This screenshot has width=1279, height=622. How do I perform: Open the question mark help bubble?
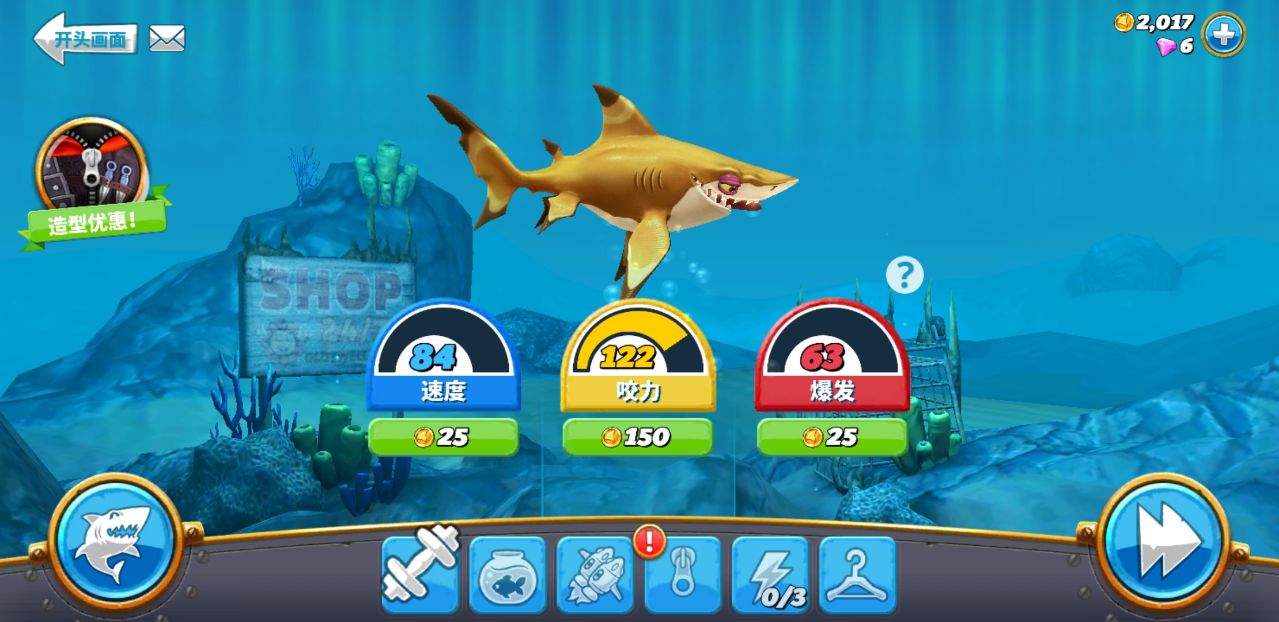[x=904, y=274]
